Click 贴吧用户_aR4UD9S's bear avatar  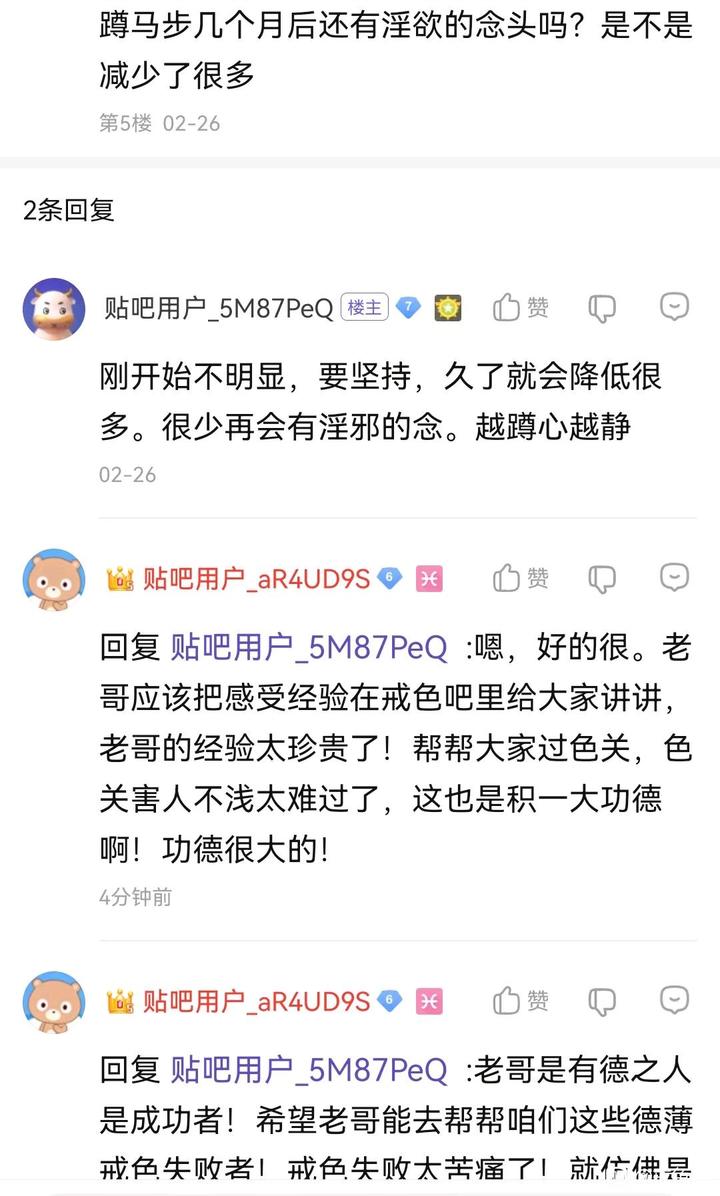[53, 579]
